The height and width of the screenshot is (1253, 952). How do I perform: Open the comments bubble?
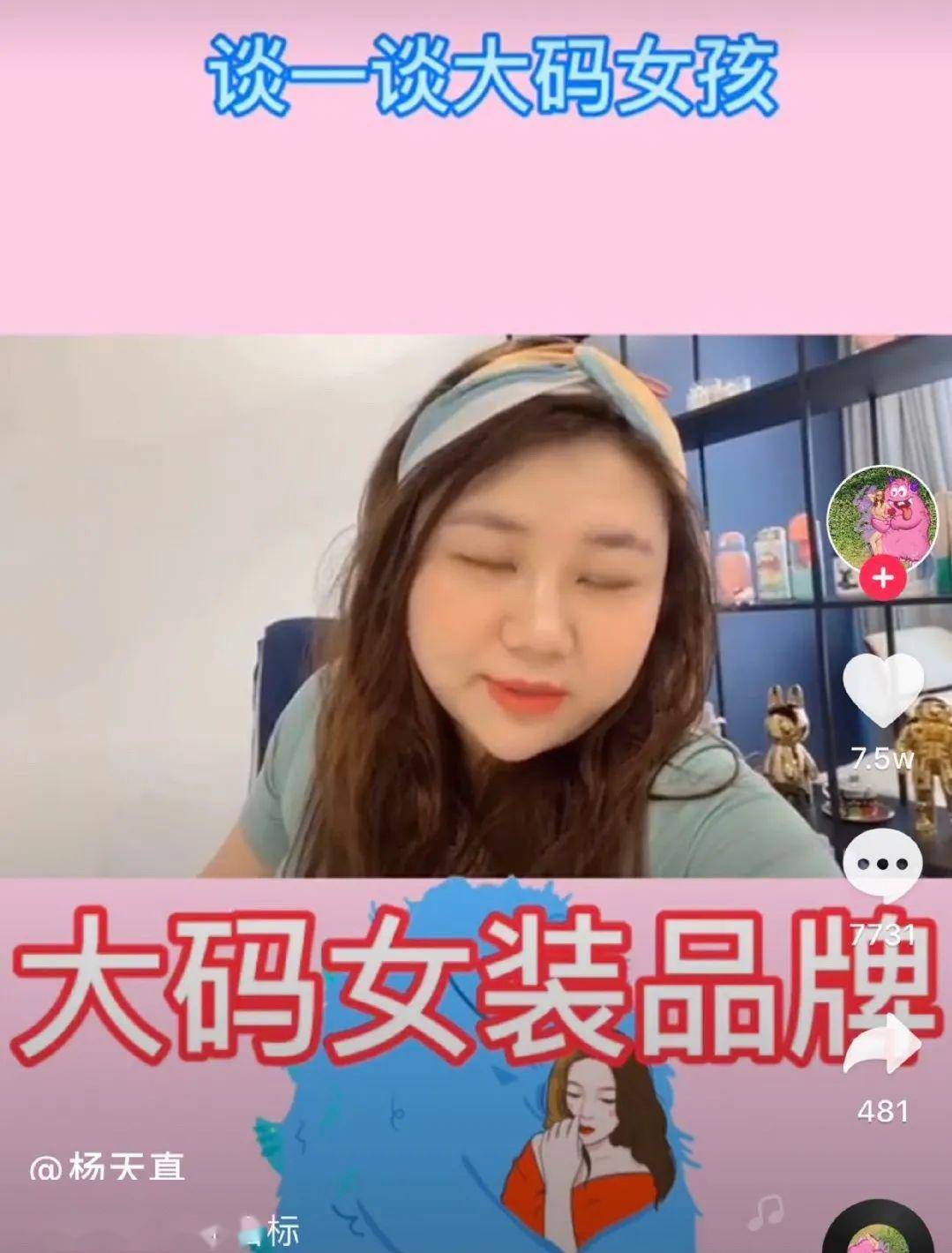pyautogui.click(x=883, y=866)
